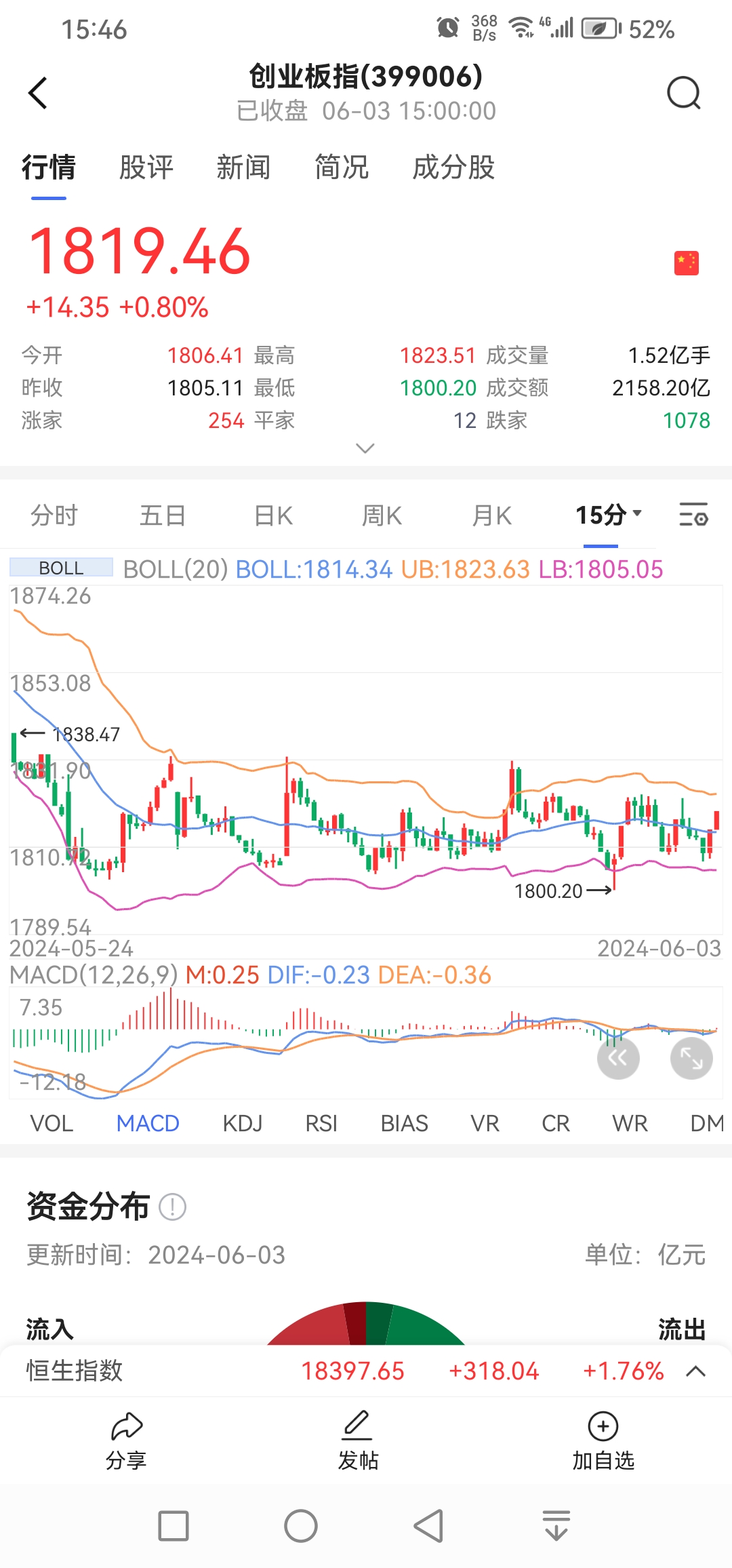Open the 成分股 tab
Image resolution: width=732 pixels, height=1568 pixels.
(453, 168)
